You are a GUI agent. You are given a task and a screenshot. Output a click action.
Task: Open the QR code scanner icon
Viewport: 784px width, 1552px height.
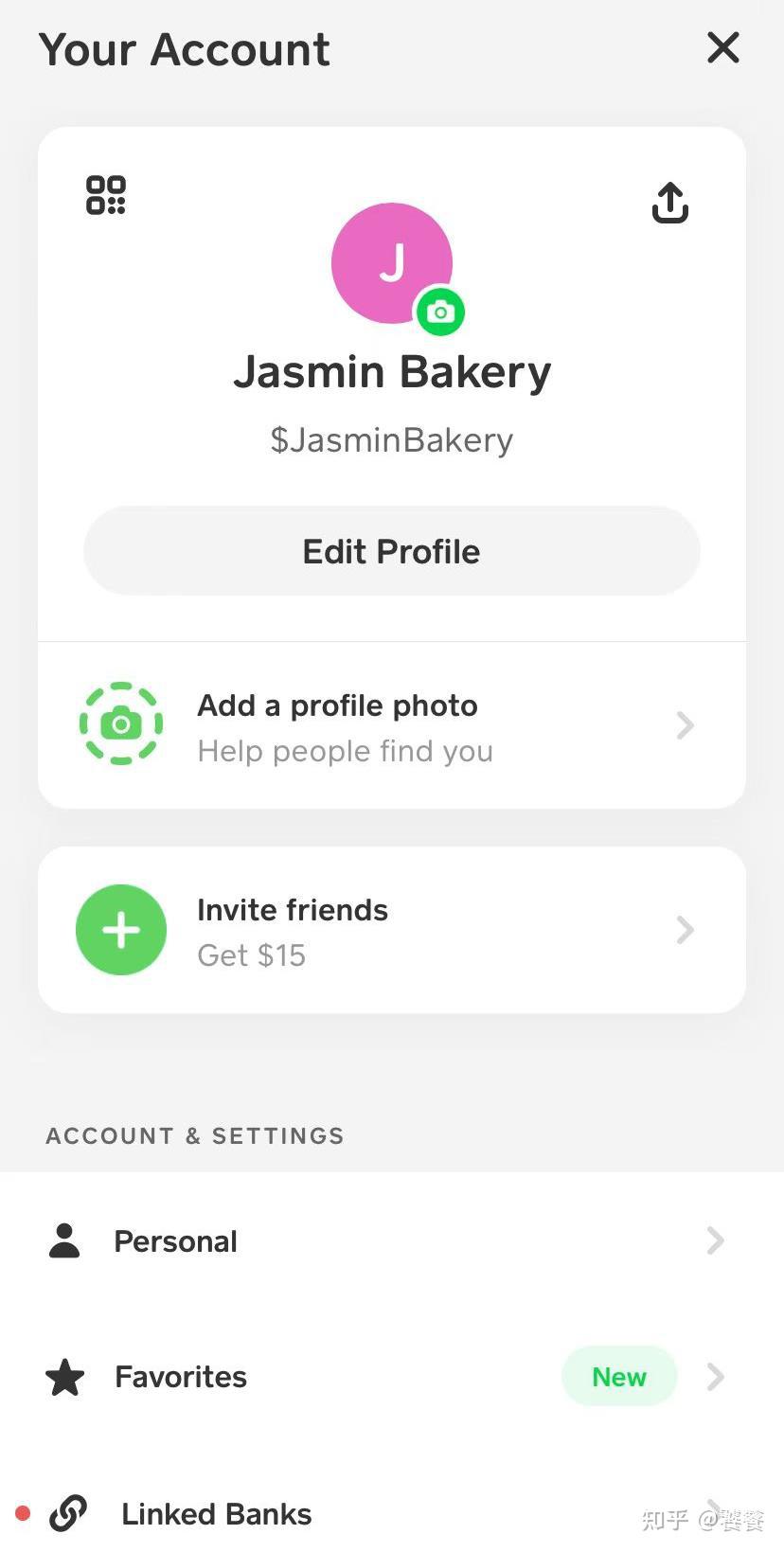point(105,194)
